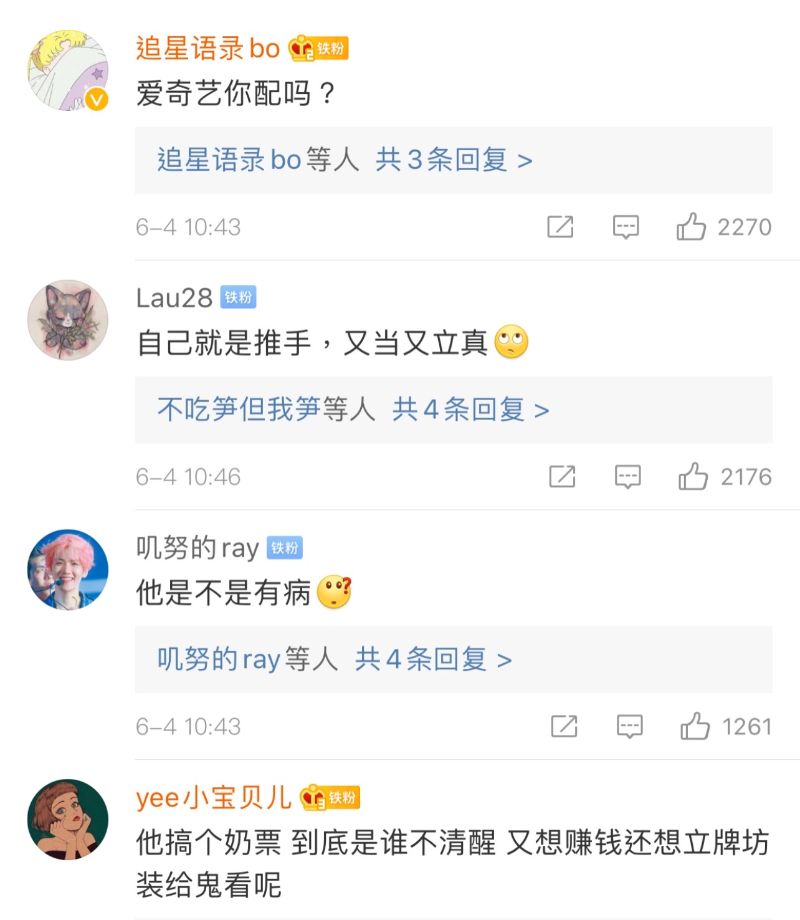This screenshot has width=800, height=920.
Task: Expand the 共4条回复 replies under 叽努的ray's comment
Action: click(434, 660)
